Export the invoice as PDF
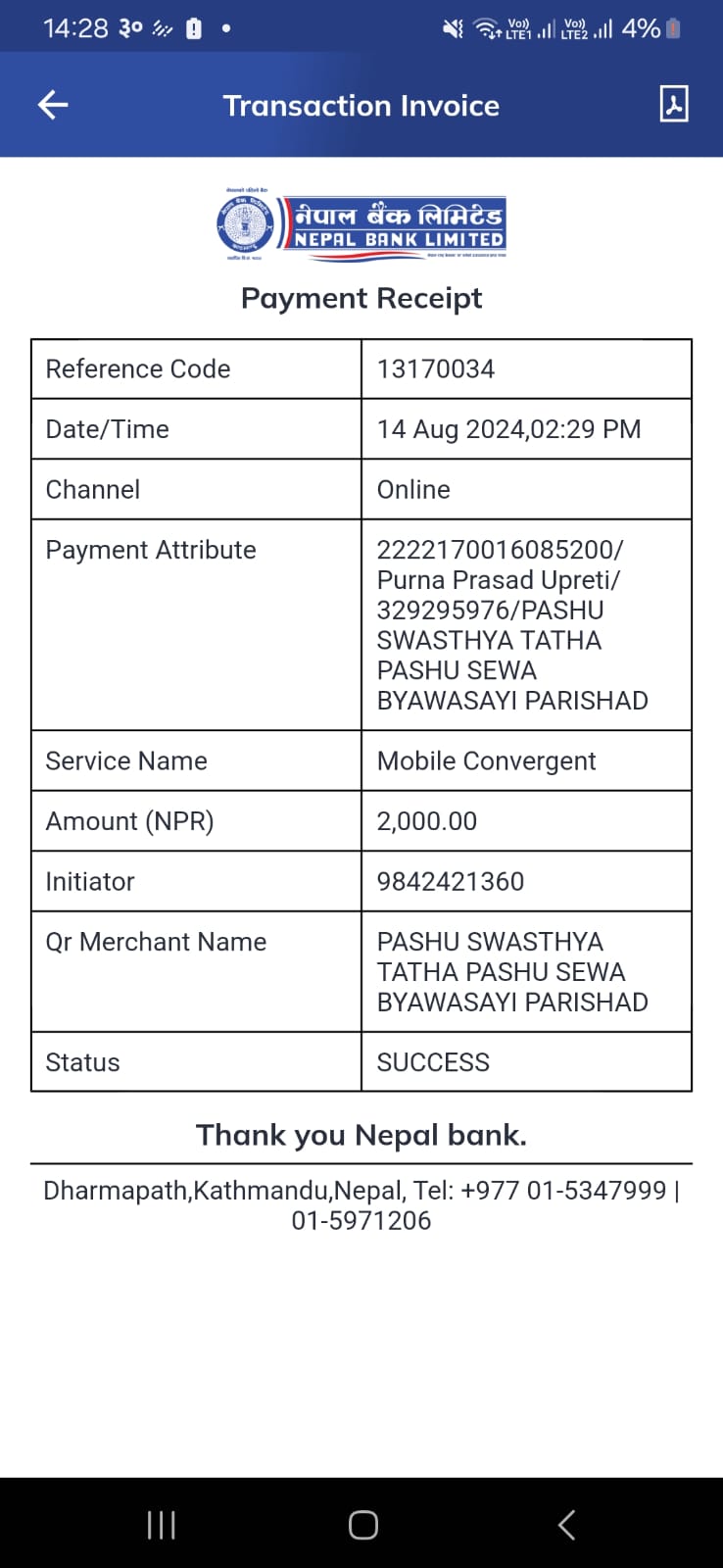This screenshot has width=723, height=1568. (674, 104)
